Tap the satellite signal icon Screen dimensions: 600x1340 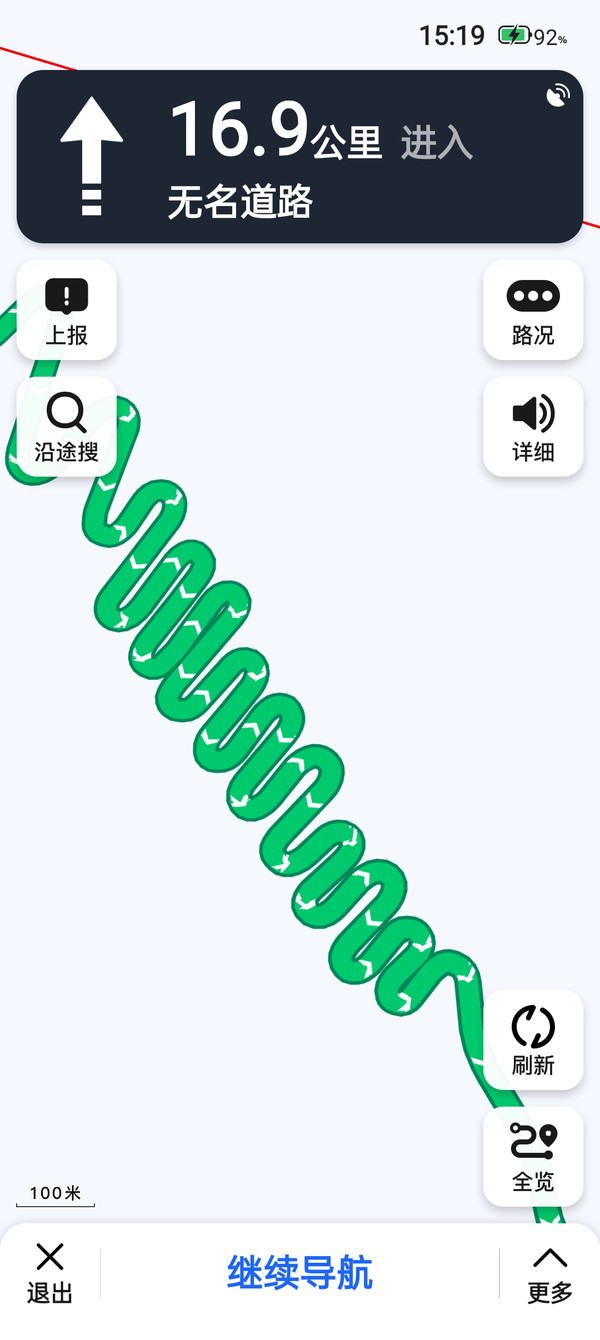[x=558, y=96]
